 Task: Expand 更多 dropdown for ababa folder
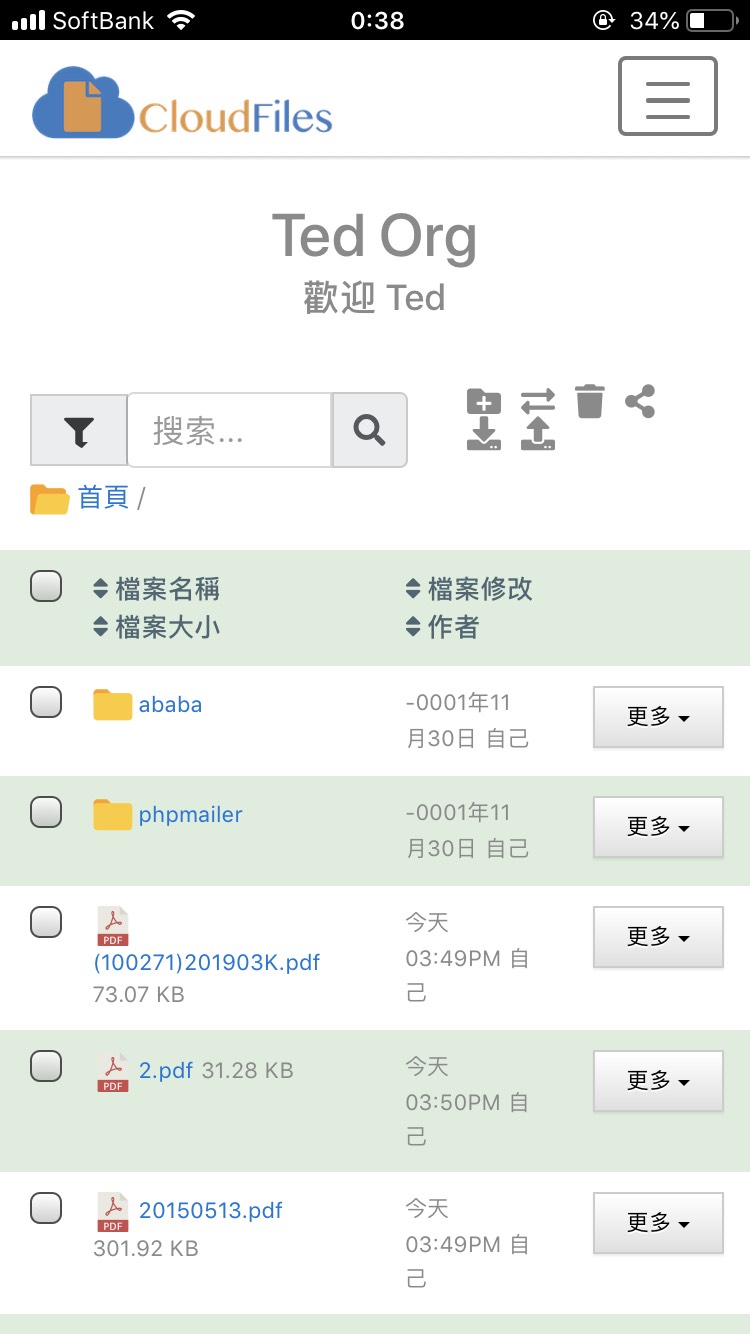[658, 716]
